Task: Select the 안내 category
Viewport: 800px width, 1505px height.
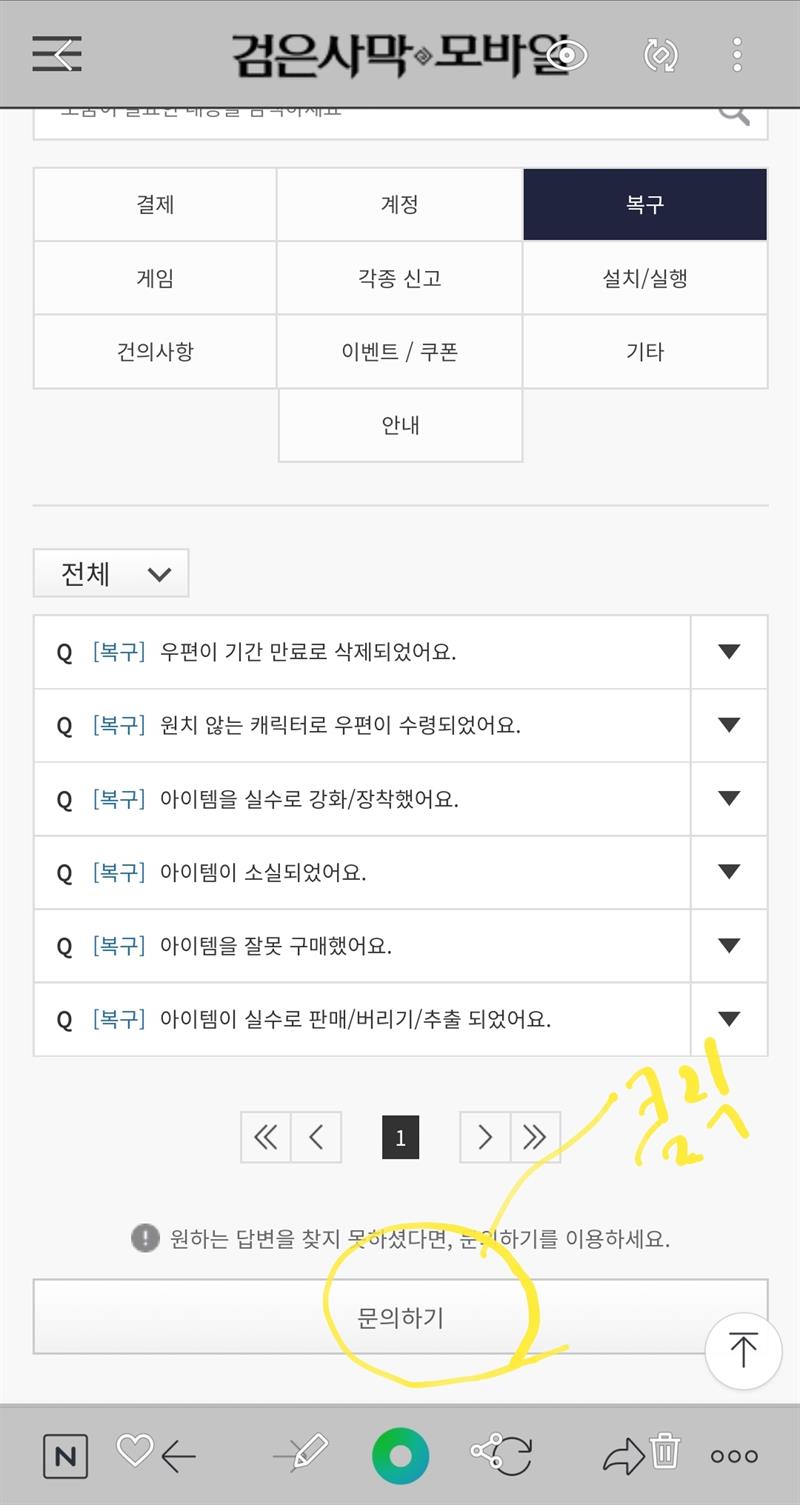Action: click(400, 425)
